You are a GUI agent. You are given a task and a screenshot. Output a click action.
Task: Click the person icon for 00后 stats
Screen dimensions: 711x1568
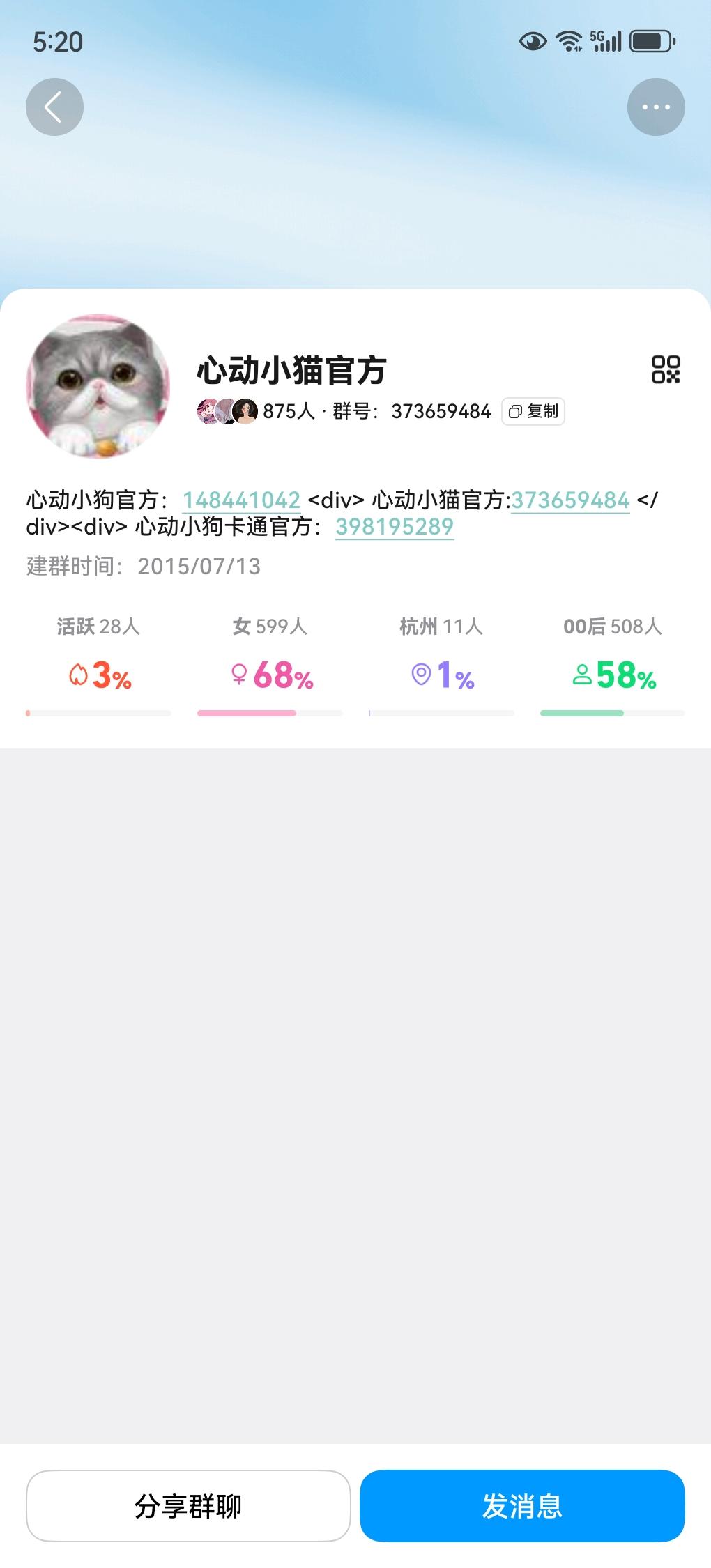point(583,673)
